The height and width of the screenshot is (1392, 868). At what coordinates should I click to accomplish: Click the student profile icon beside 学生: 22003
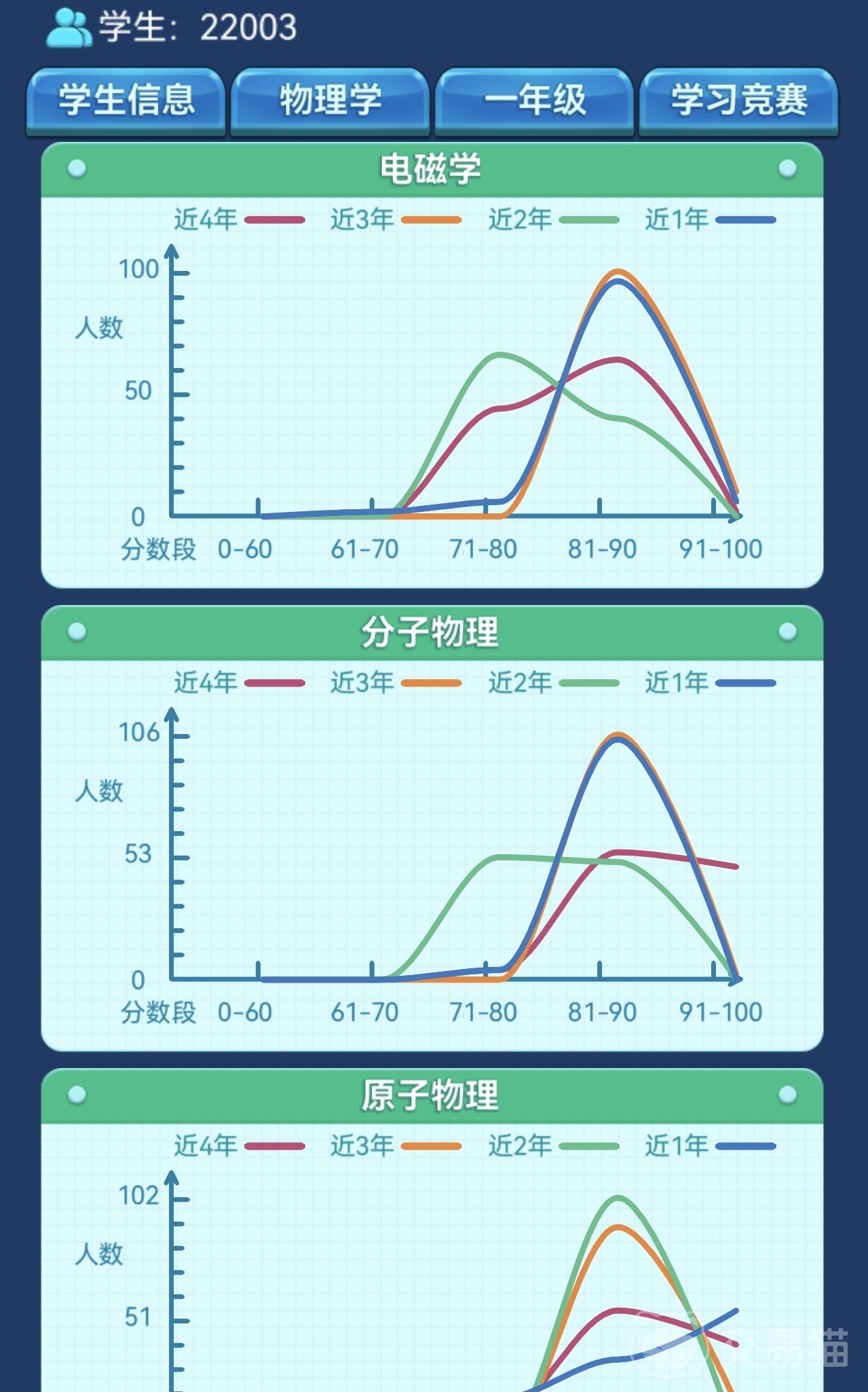[70, 26]
